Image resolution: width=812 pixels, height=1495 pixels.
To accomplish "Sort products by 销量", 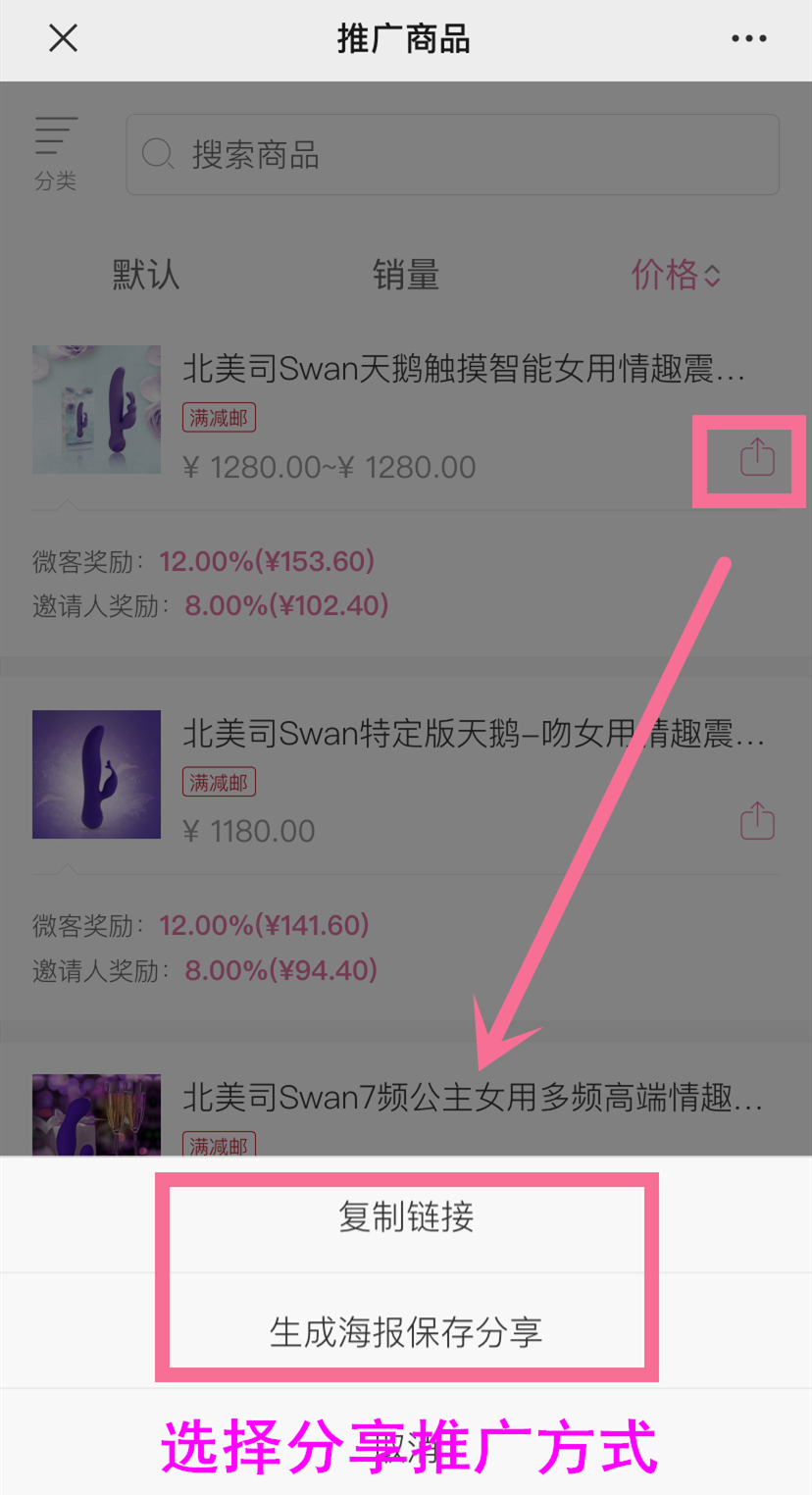I will tap(405, 275).
